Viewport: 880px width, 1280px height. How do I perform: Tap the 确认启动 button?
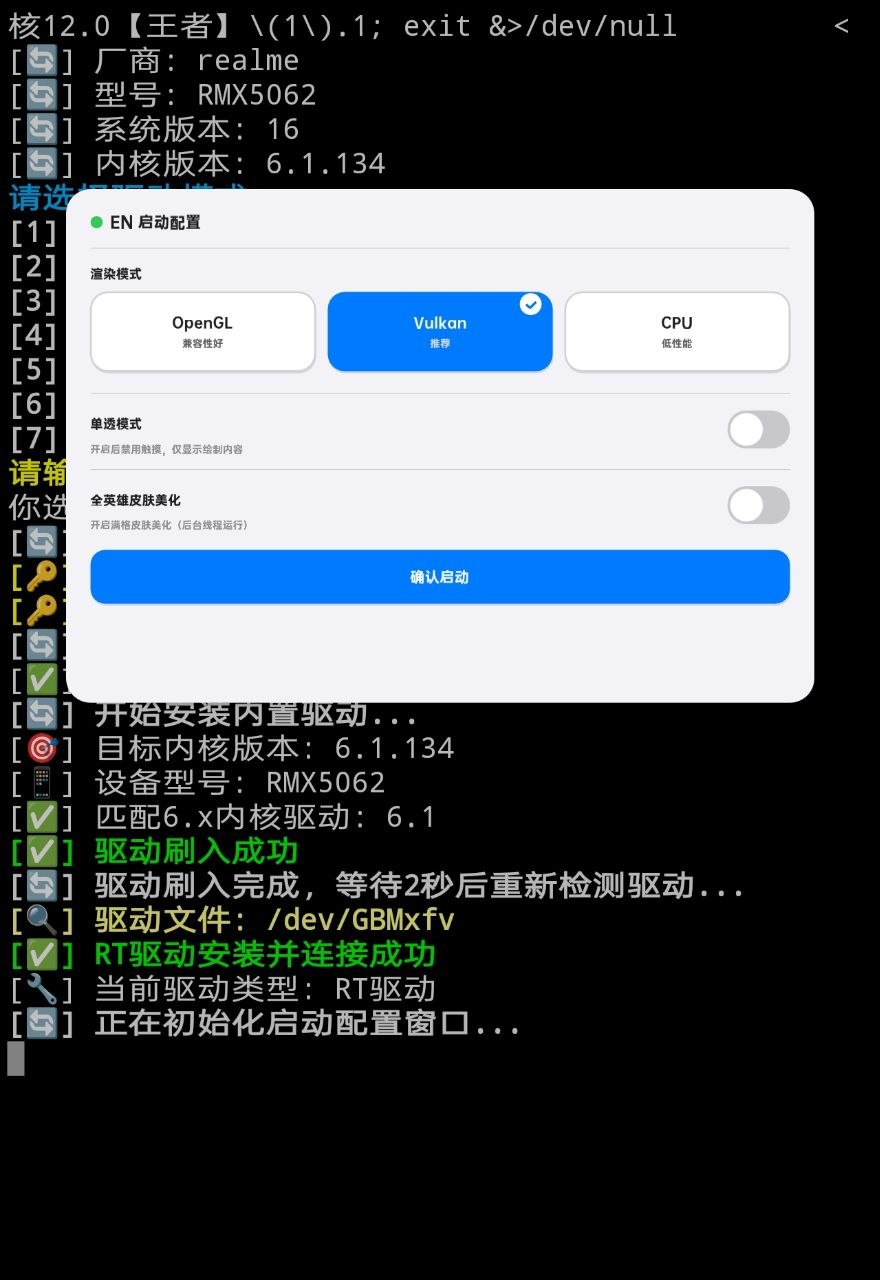(440, 577)
